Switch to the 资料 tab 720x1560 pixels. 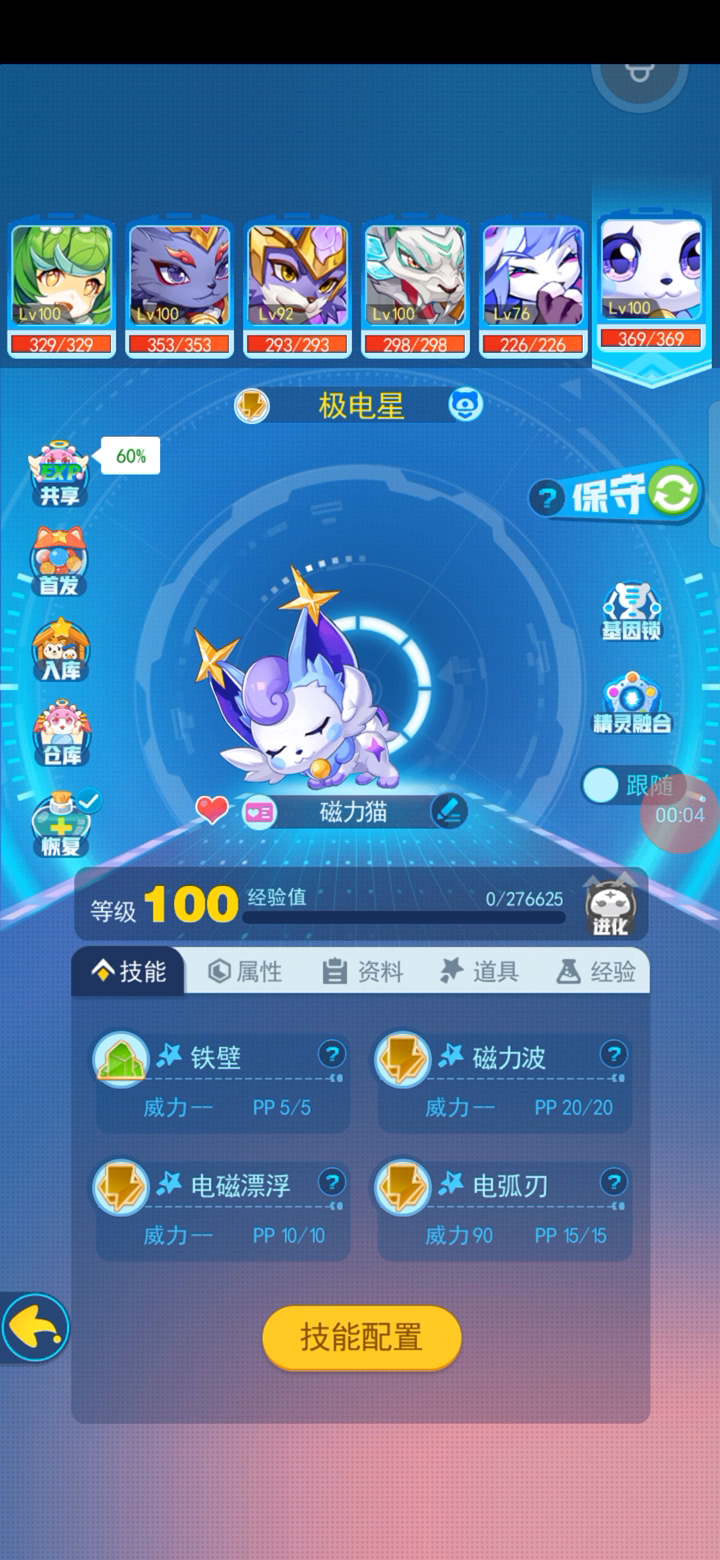click(x=362, y=971)
